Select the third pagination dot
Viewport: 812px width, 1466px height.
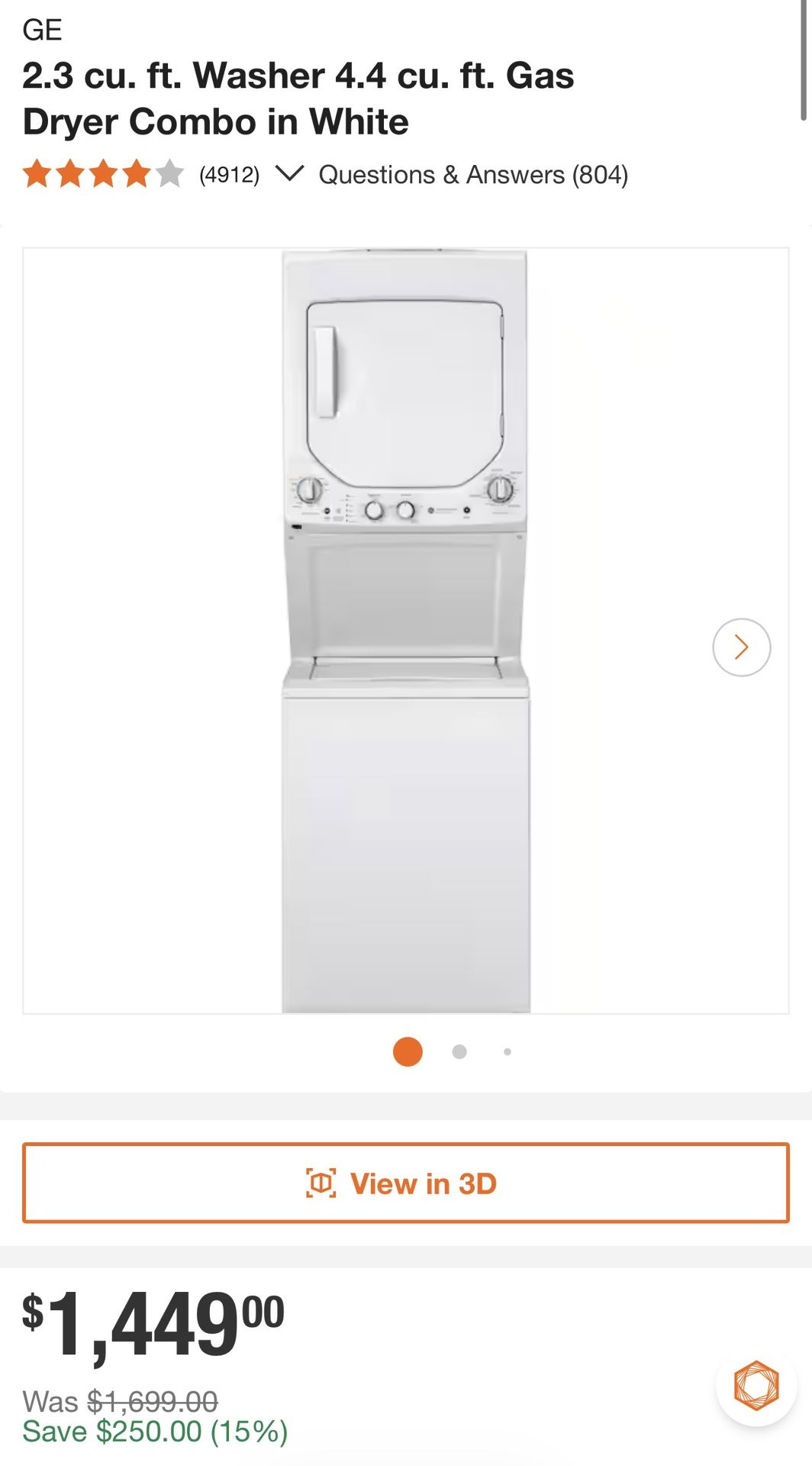tap(507, 1051)
